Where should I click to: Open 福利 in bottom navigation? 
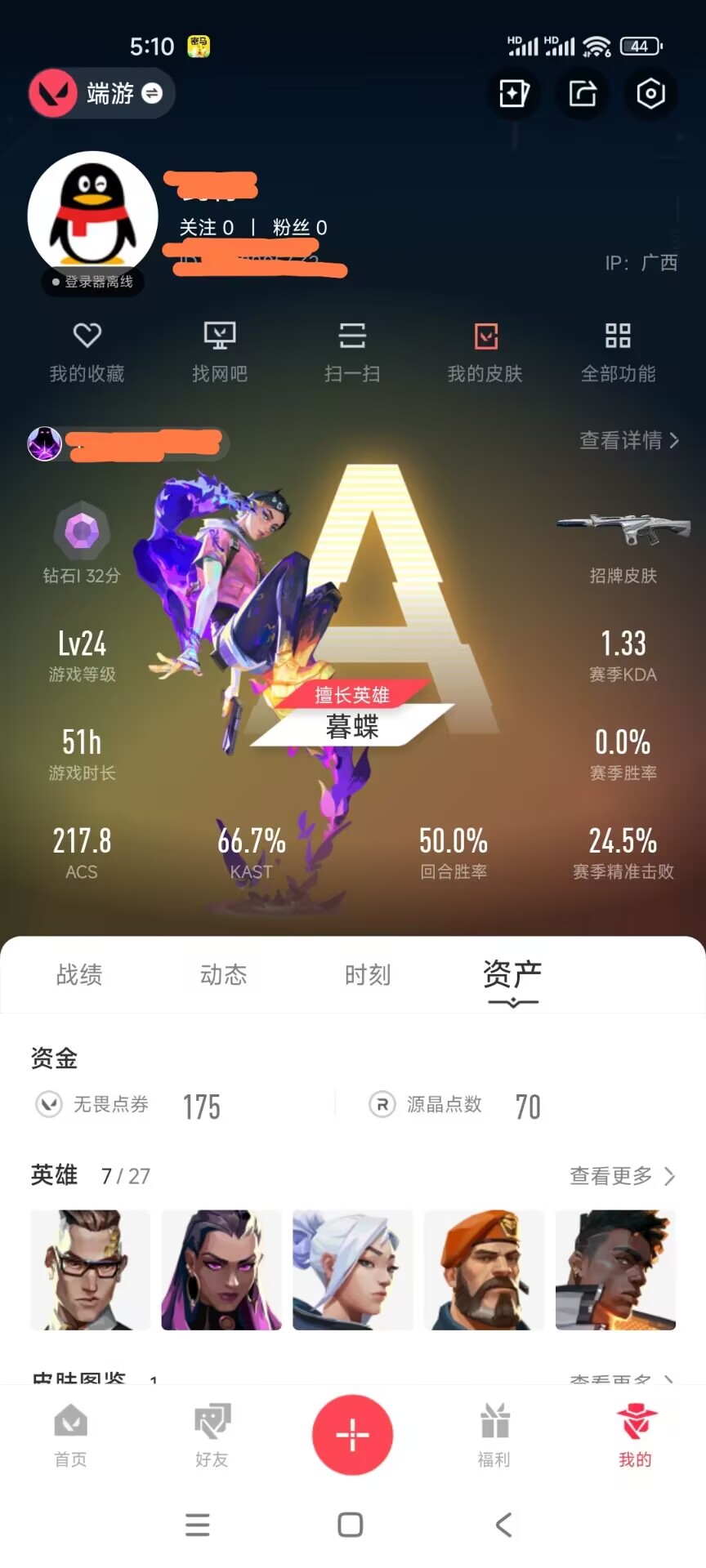click(494, 1436)
